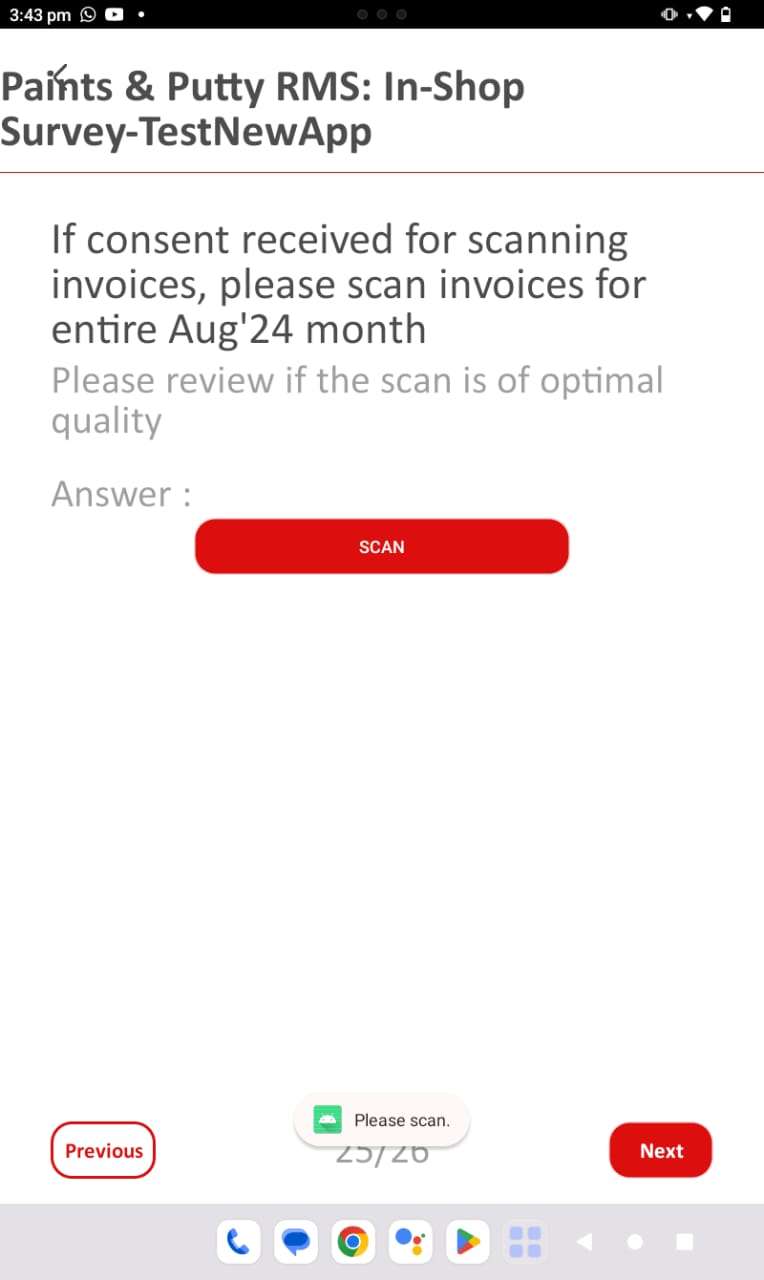Open the all apps grid

pos(525,1242)
